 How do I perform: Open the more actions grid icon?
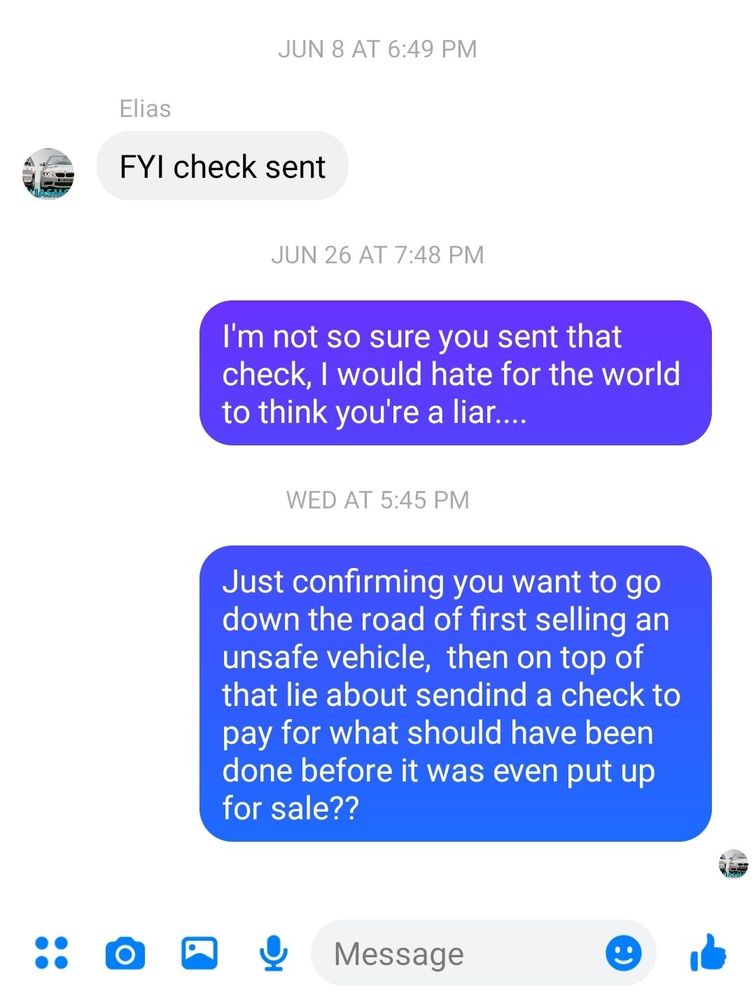click(51, 953)
